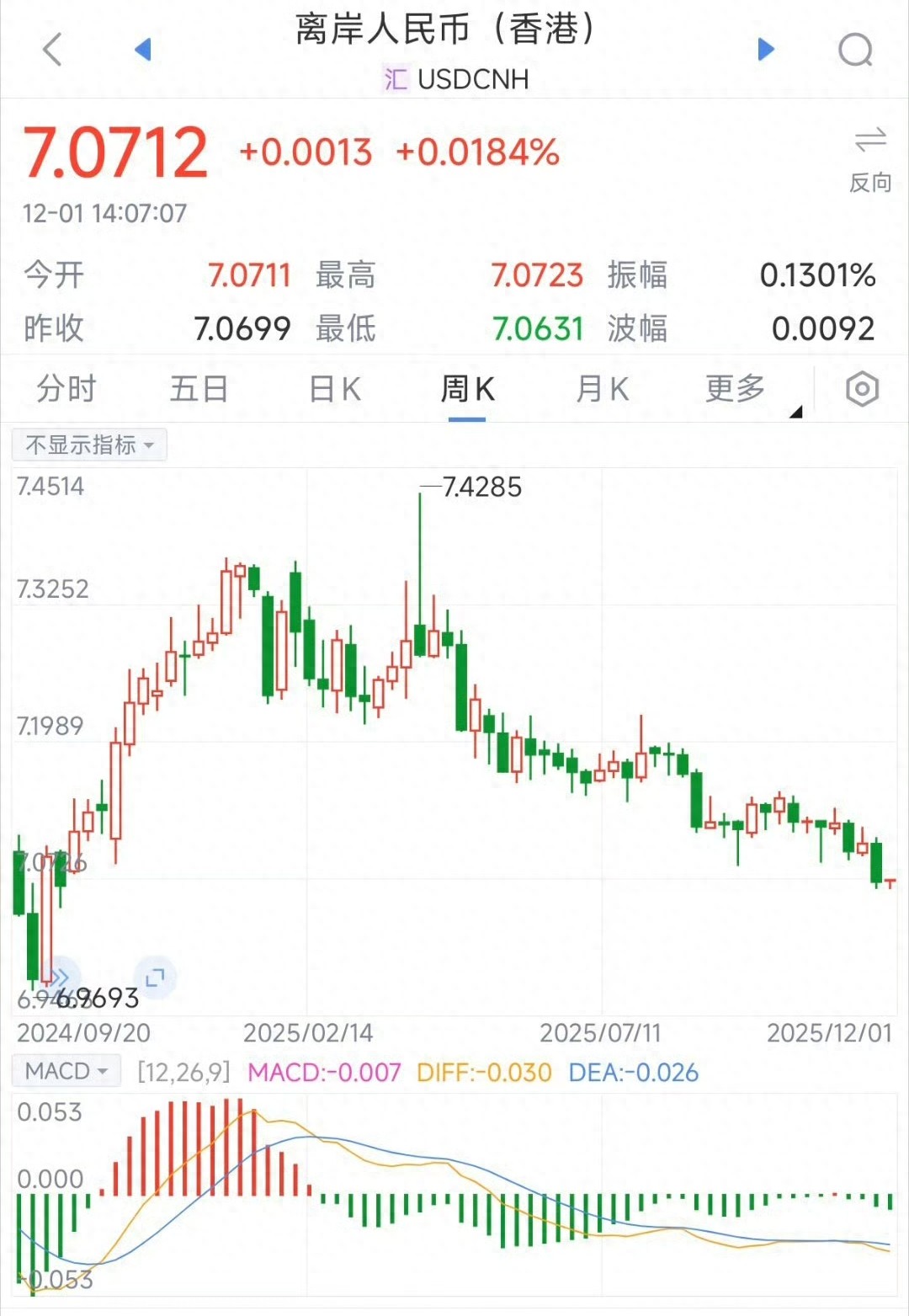Open the MACD indicator selector dropdown
Screen dimensions: 909x1316
click(x=66, y=1070)
